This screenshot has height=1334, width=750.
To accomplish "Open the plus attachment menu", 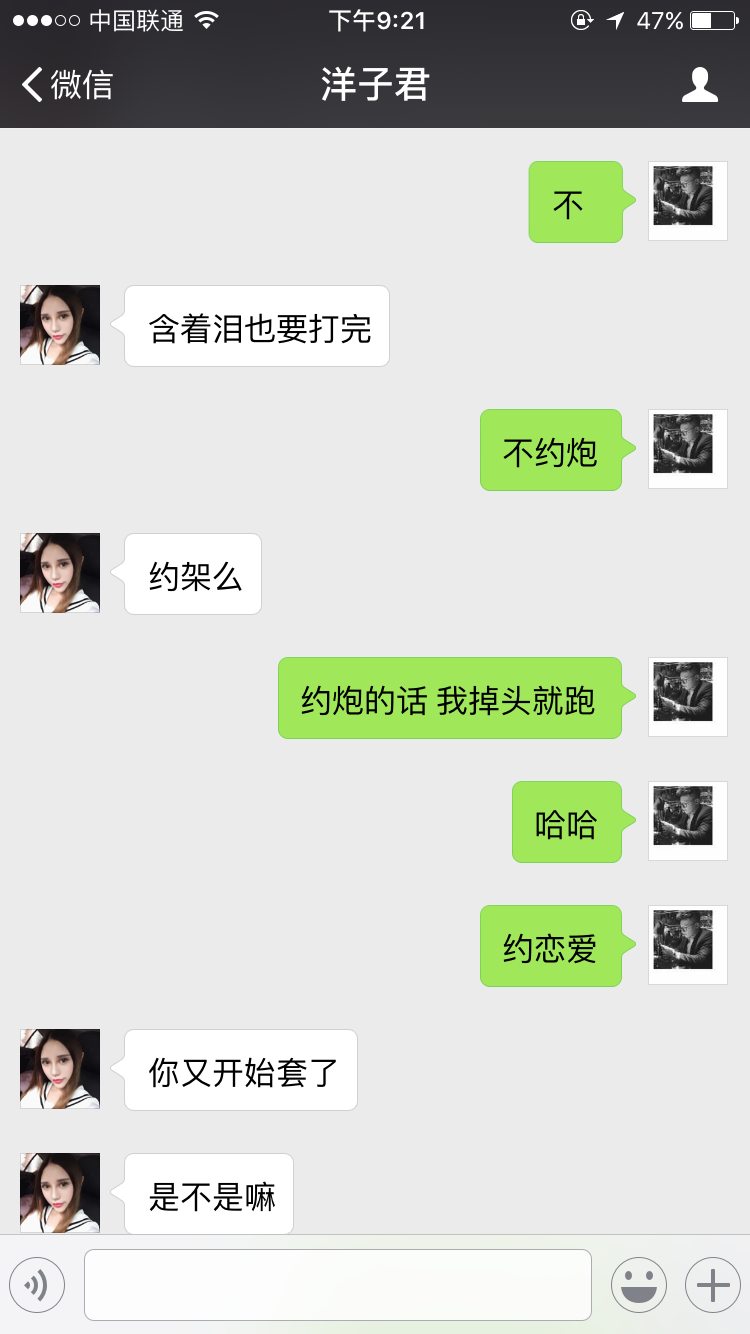I will pos(712,1284).
